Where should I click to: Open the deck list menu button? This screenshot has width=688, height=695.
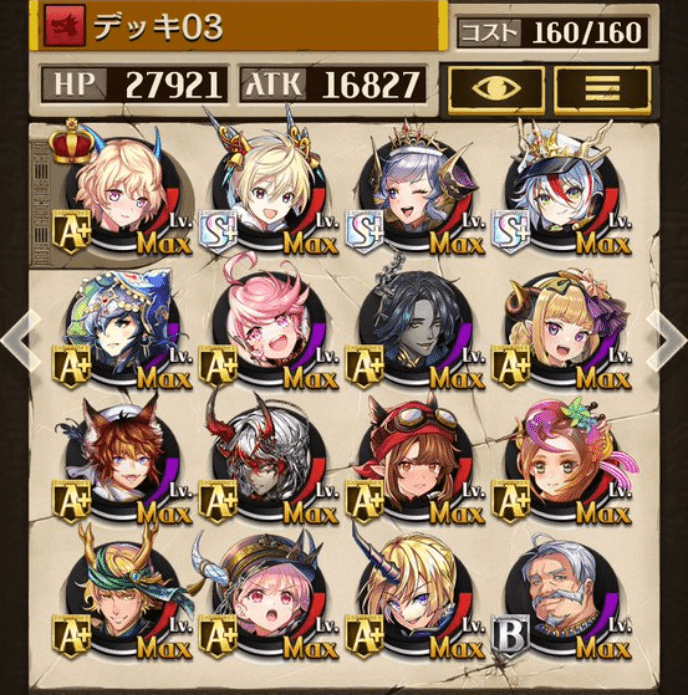click(x=602, y=88)
